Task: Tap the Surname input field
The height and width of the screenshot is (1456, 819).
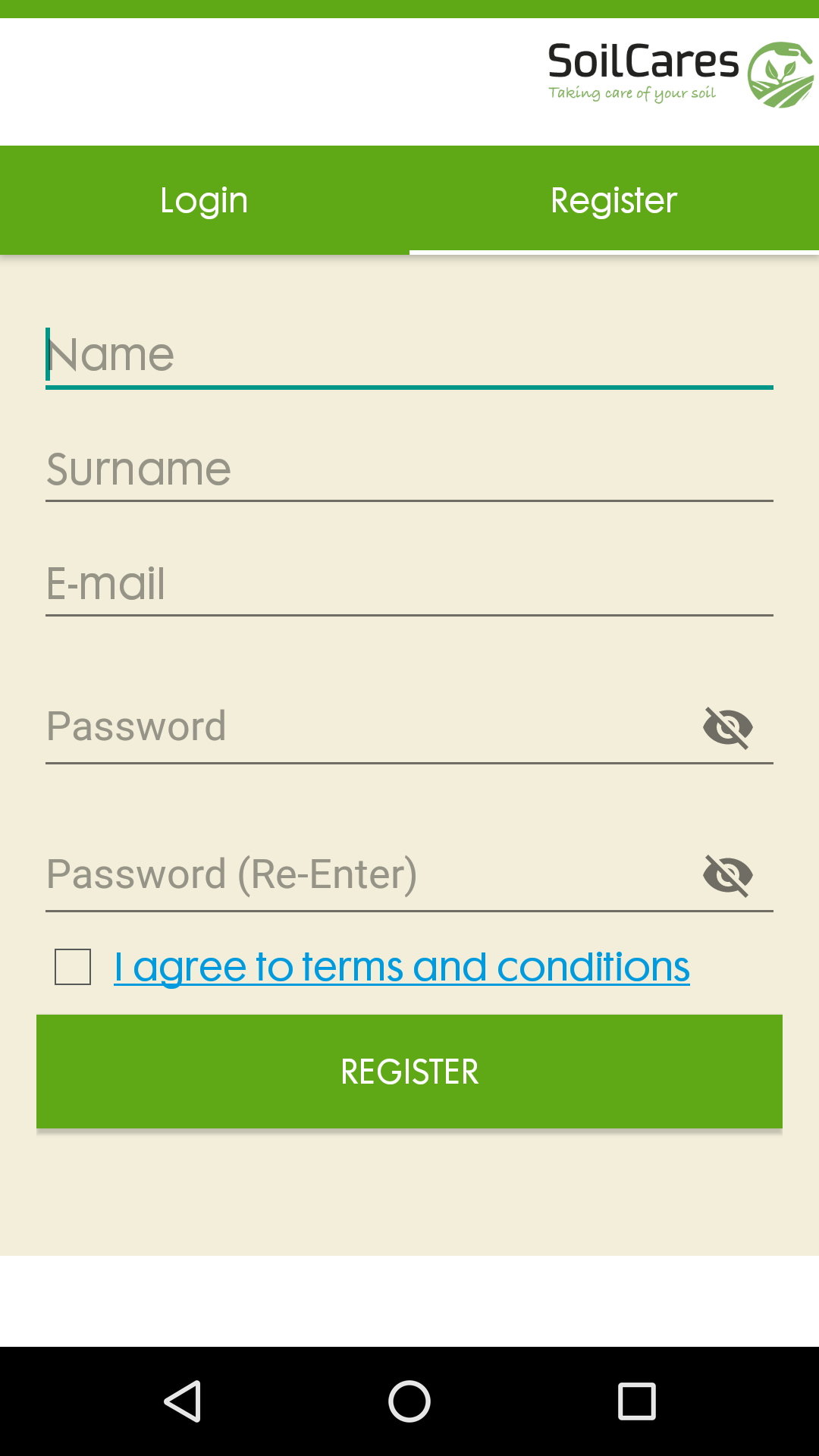Action: pos(409,469)
